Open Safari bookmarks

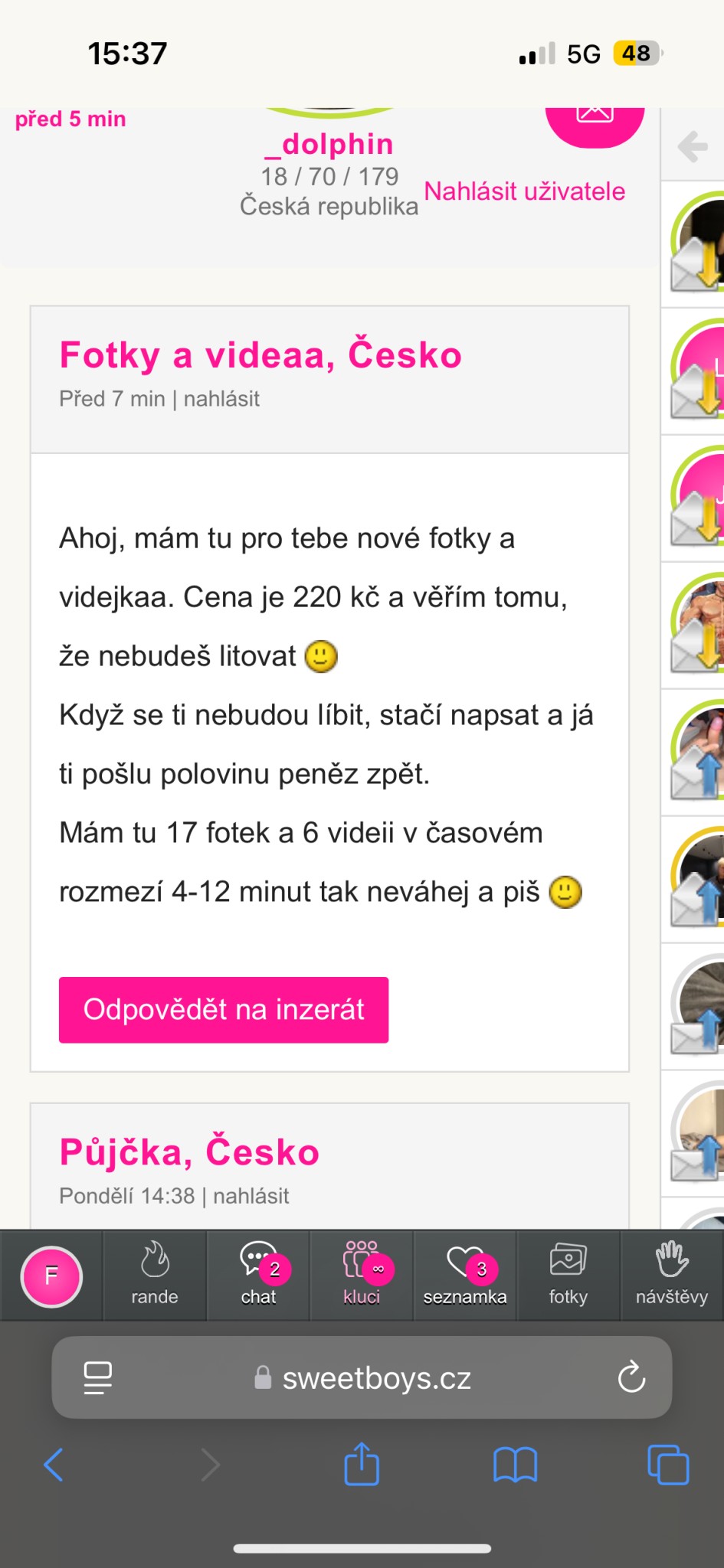tap(515, 1465)
